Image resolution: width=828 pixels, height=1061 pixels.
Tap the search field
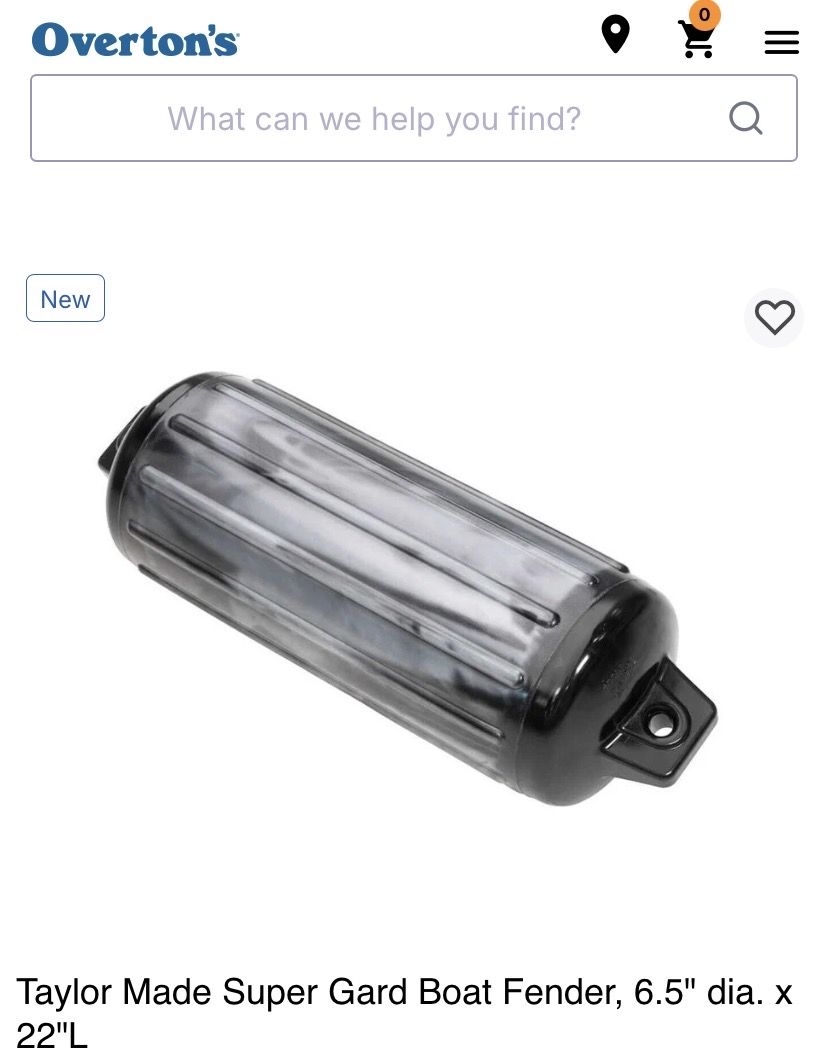374,119
